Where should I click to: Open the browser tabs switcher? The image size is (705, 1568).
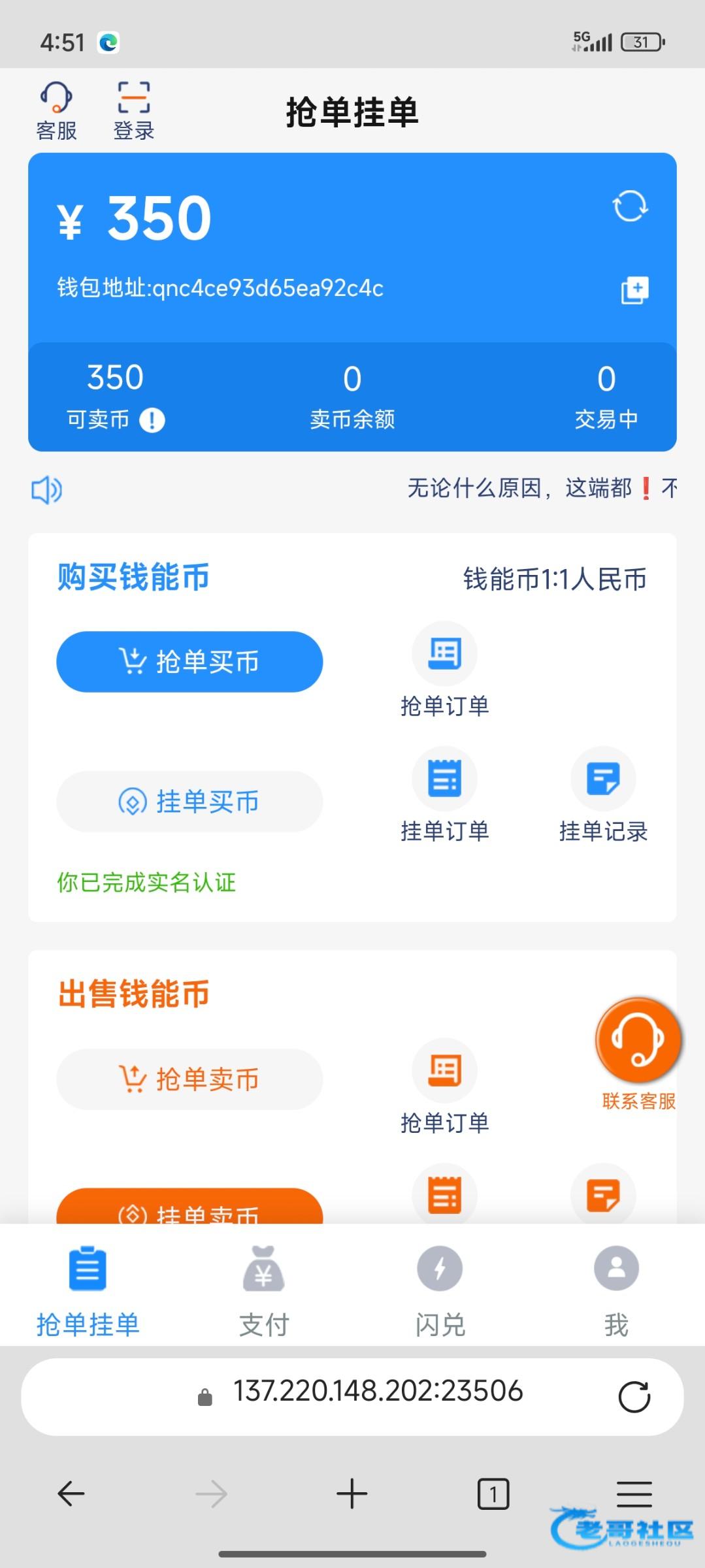493,1494
